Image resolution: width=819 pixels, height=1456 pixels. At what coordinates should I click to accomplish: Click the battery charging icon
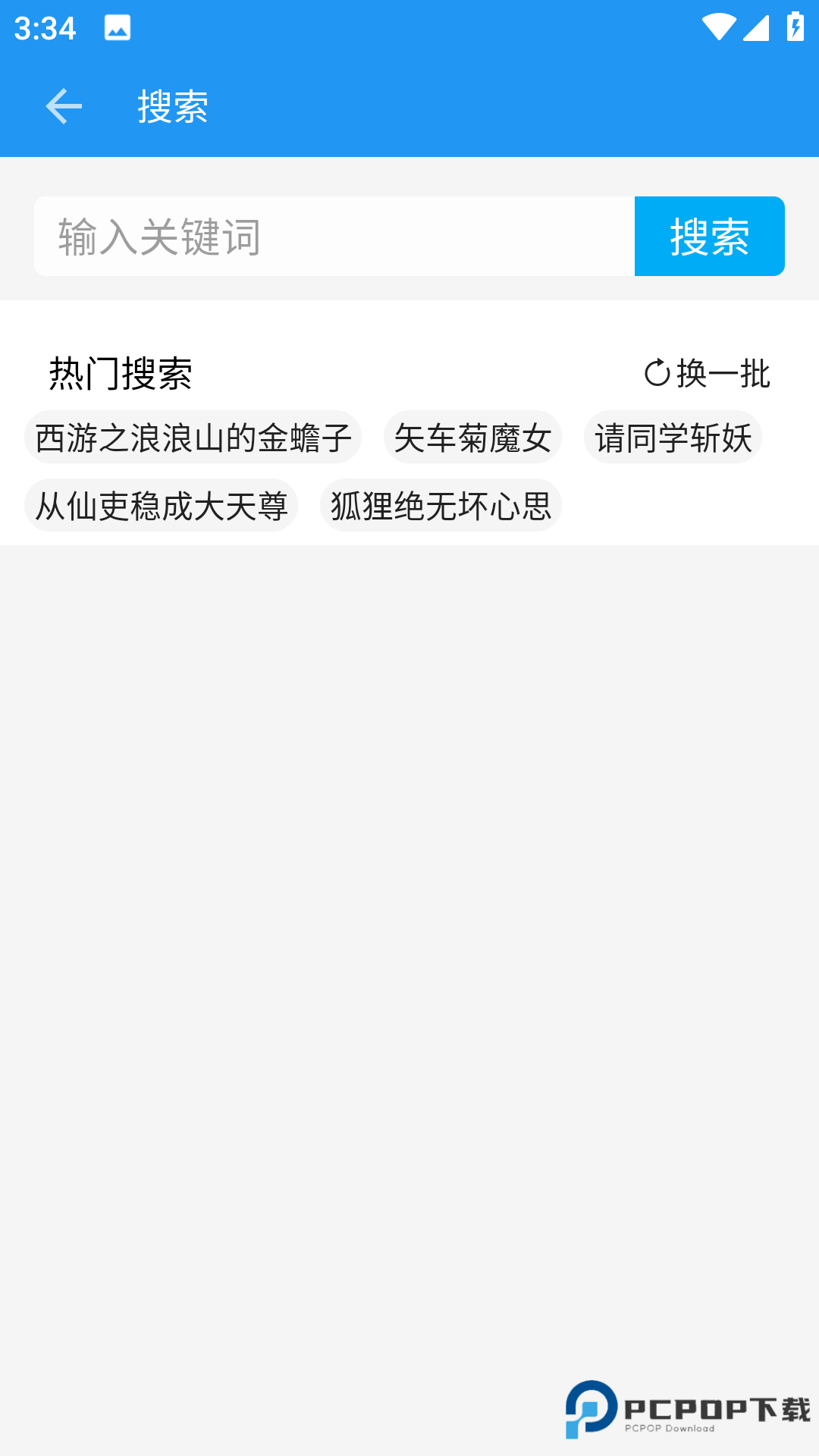(x=794, y=25)
